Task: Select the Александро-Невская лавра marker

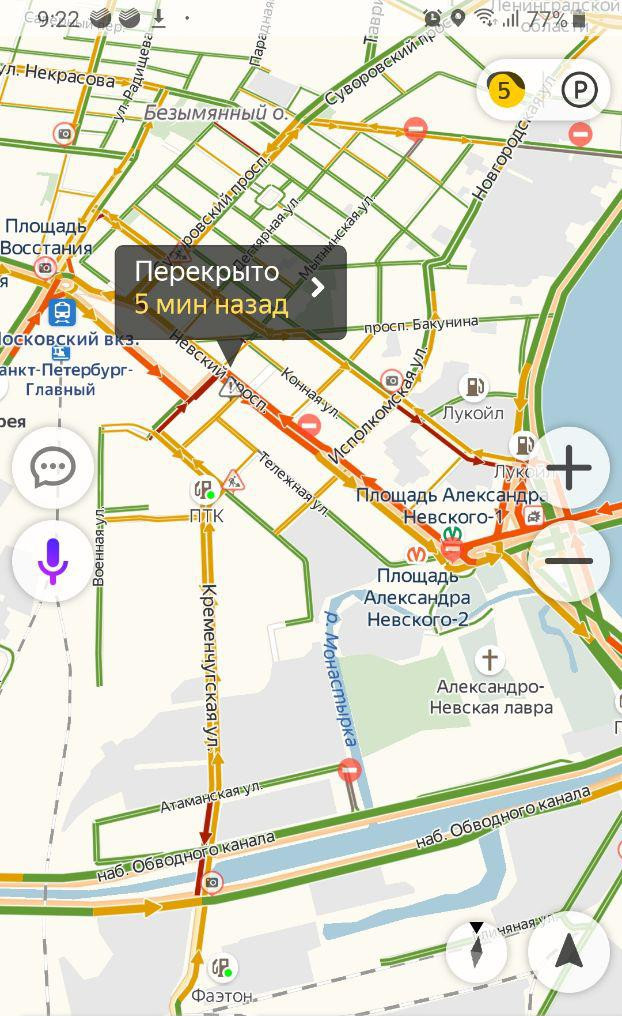Action: [x=489, y=659]
